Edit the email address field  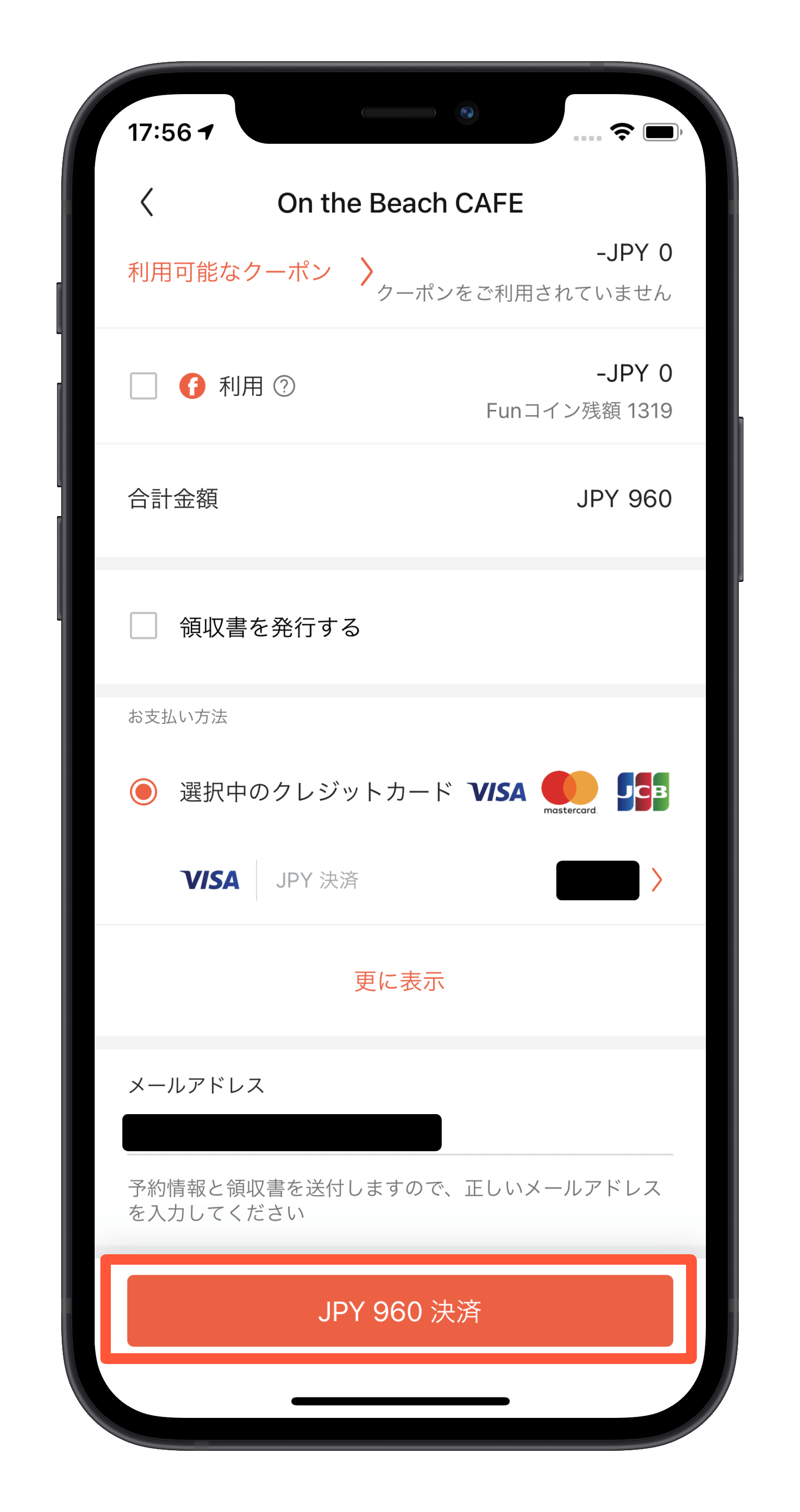(399, 1133)
